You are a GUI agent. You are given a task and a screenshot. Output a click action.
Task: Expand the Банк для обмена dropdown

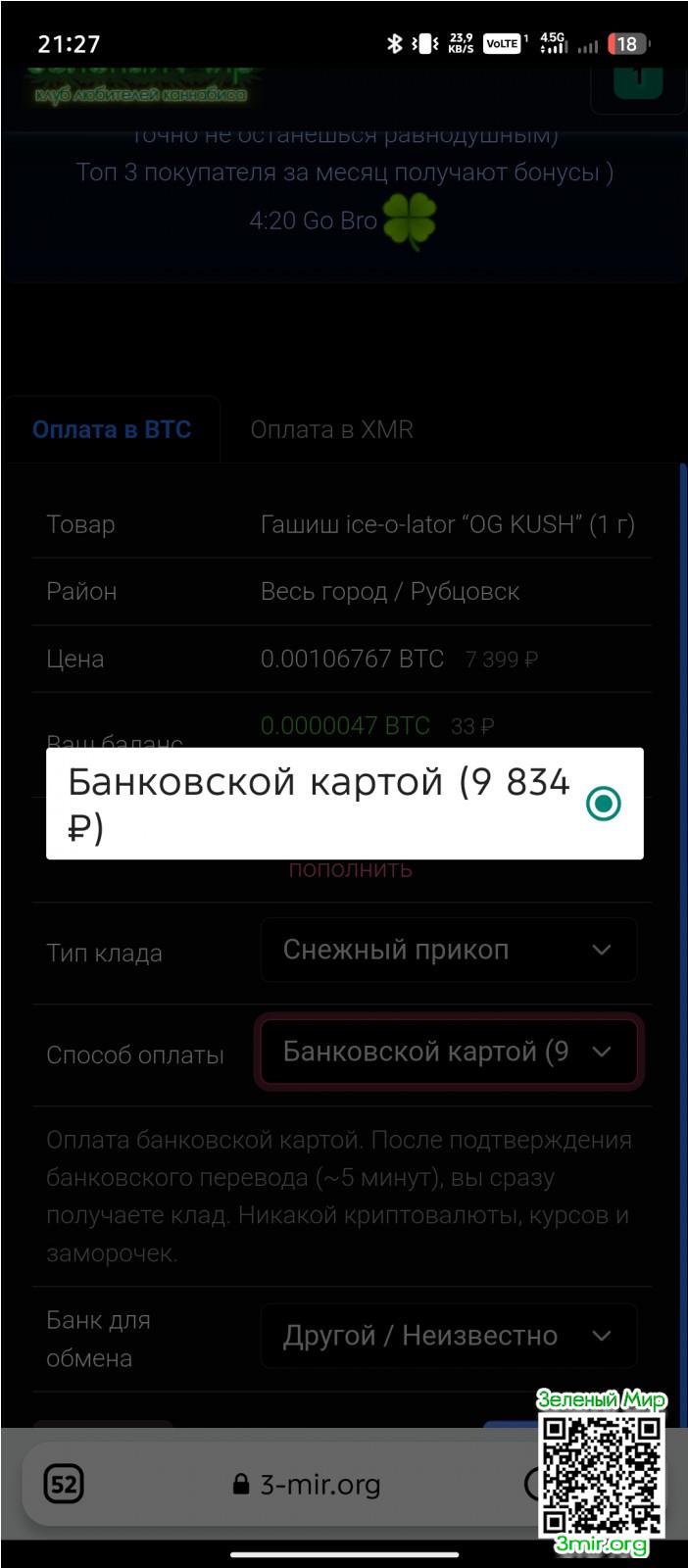(448, 1335)
